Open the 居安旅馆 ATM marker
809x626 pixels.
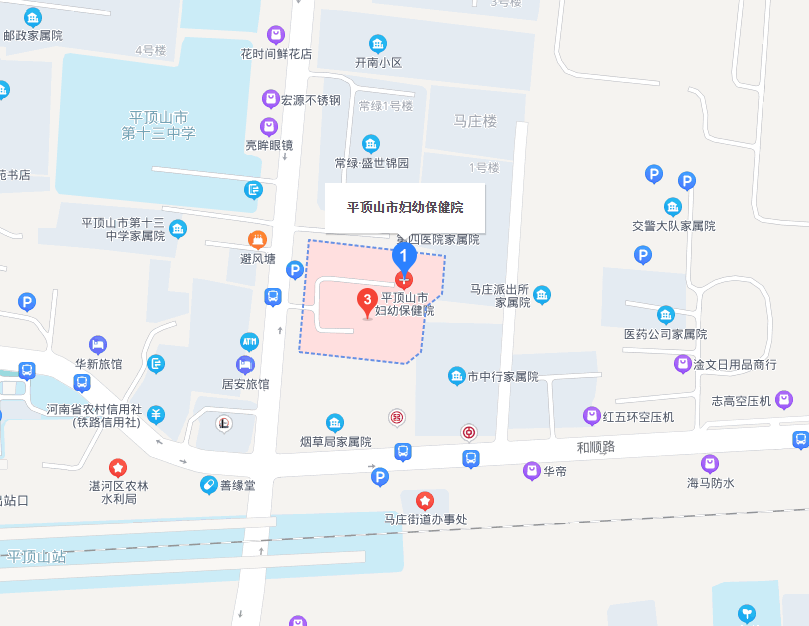click(x=247, y=342)
